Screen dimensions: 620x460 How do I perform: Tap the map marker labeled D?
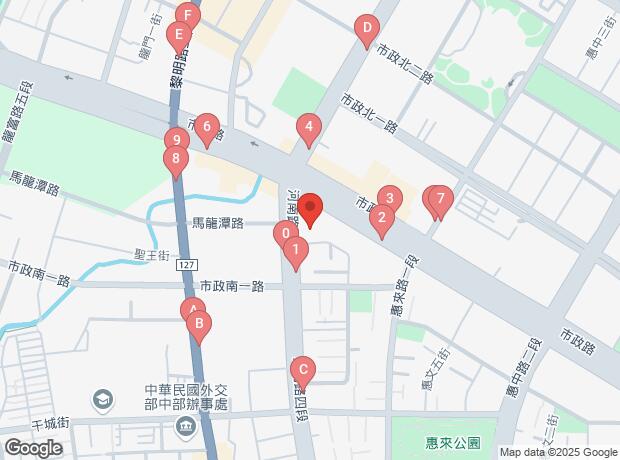tap(367, 29)
